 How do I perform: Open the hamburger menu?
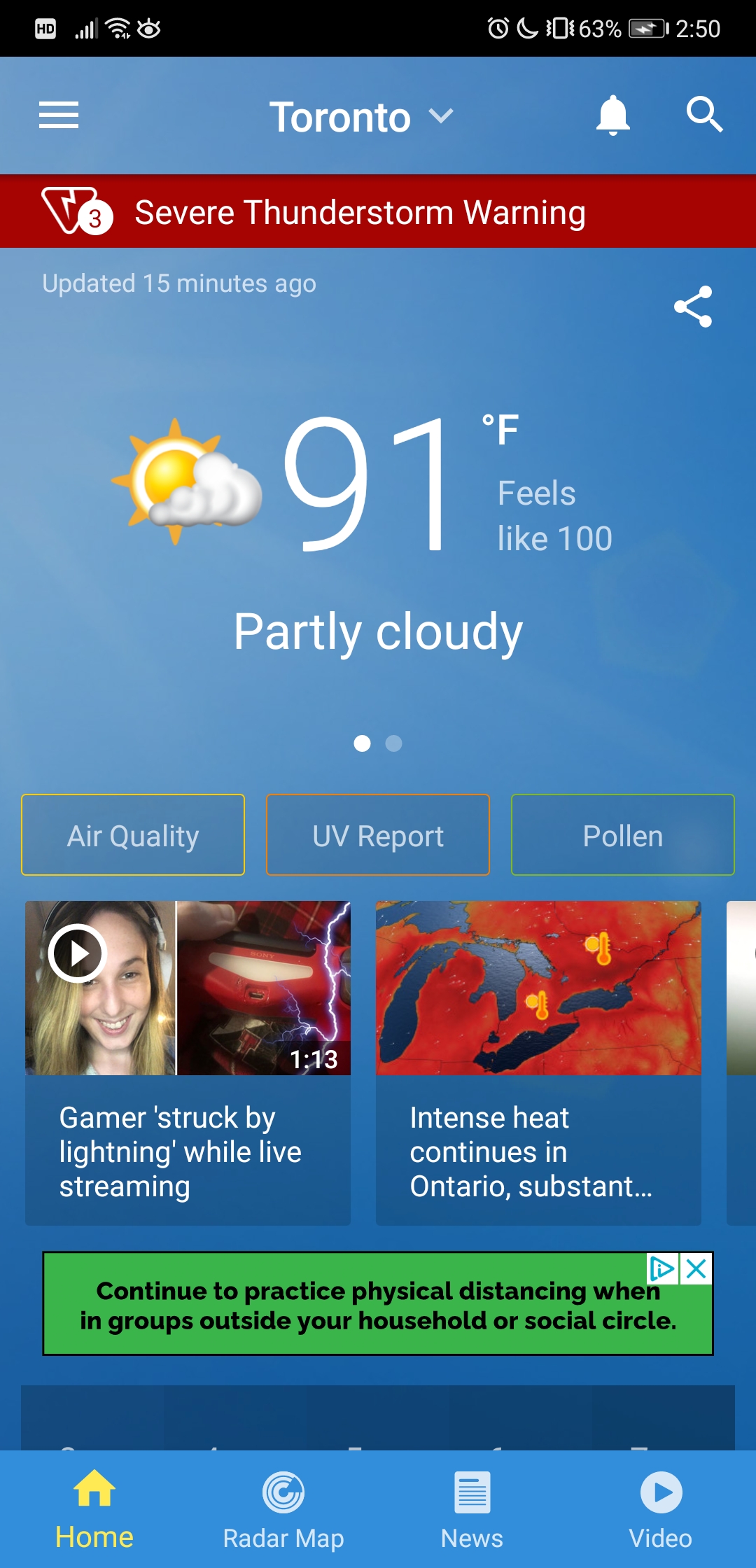pos(59,115)
